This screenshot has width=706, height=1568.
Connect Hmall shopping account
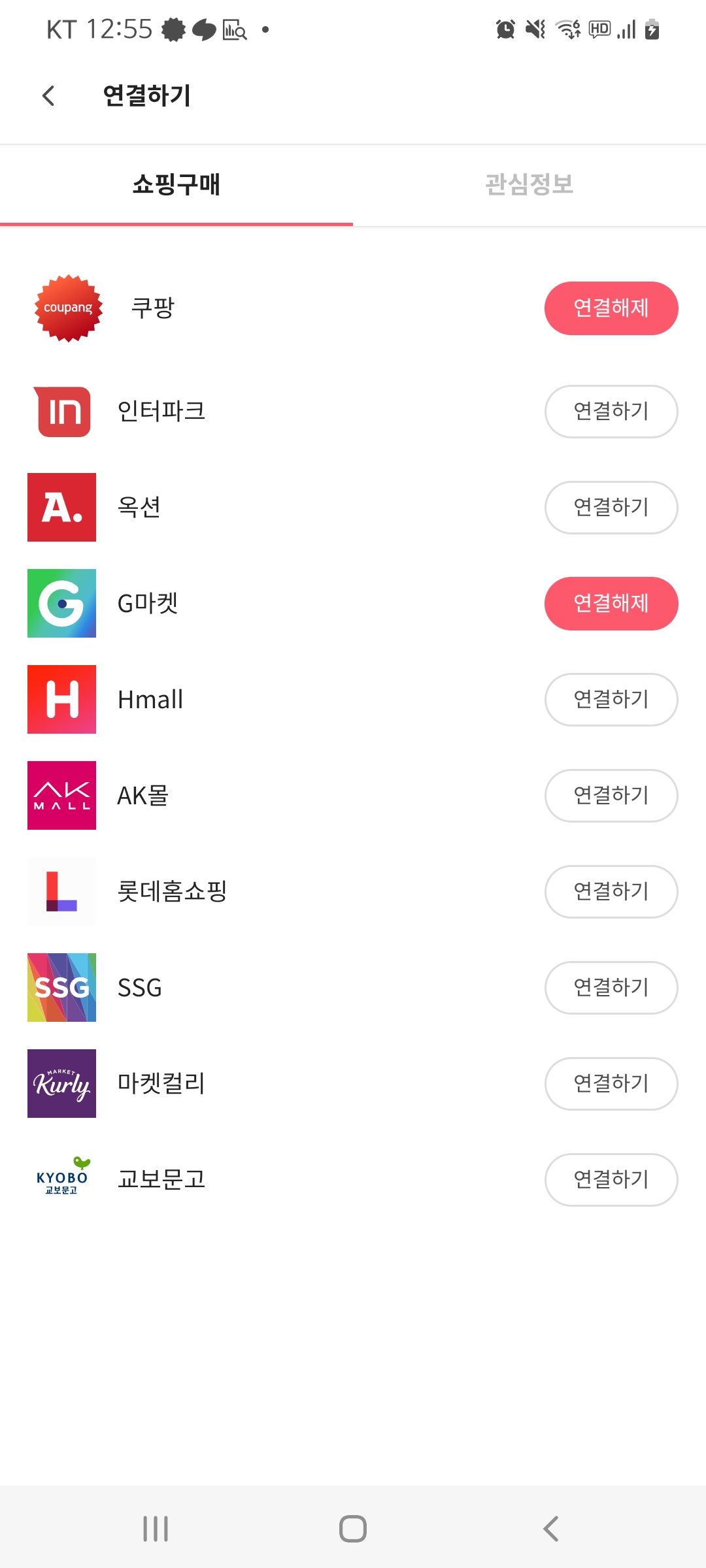point(611,700)
